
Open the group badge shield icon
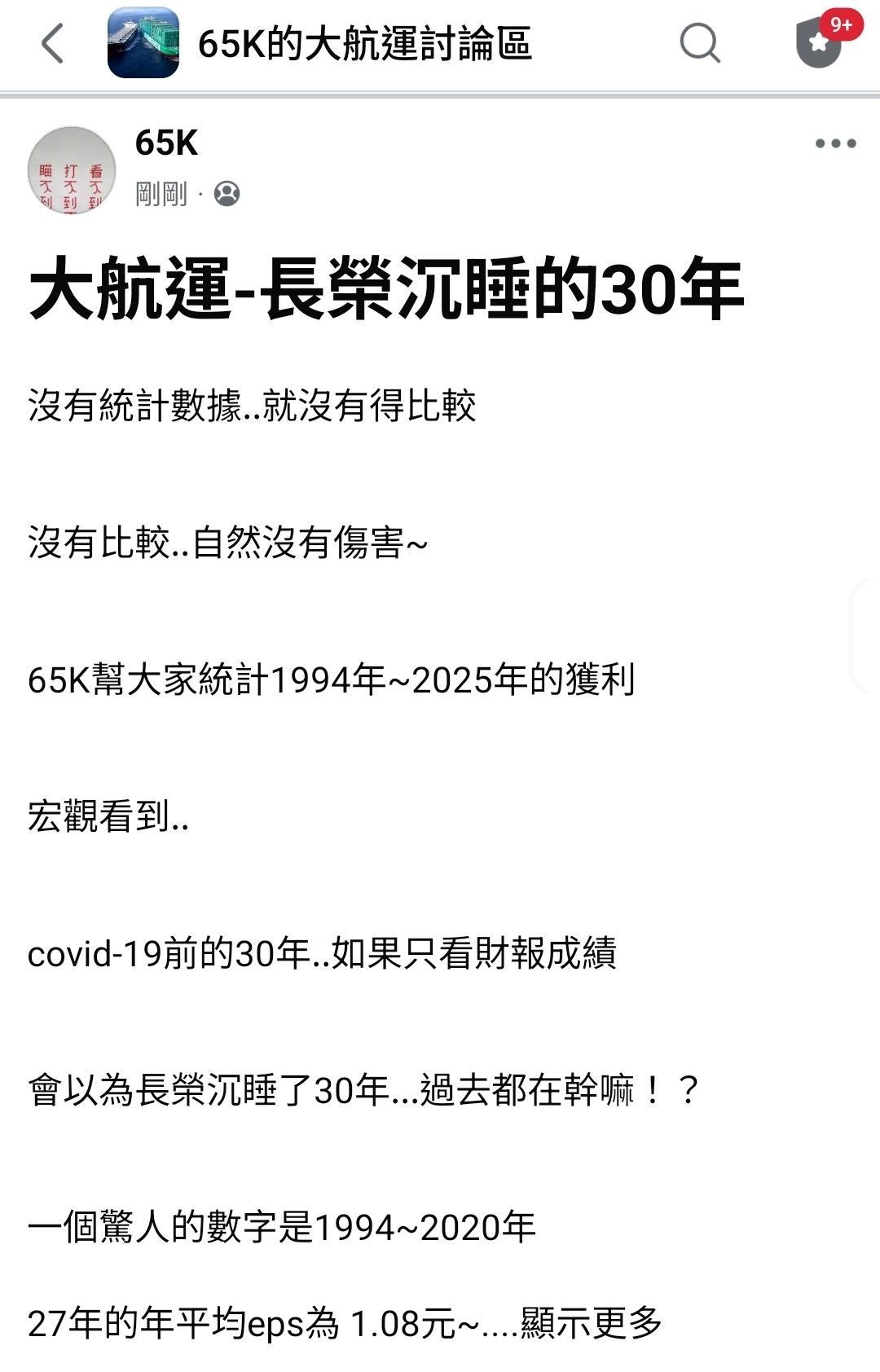(x=819, y=43)
